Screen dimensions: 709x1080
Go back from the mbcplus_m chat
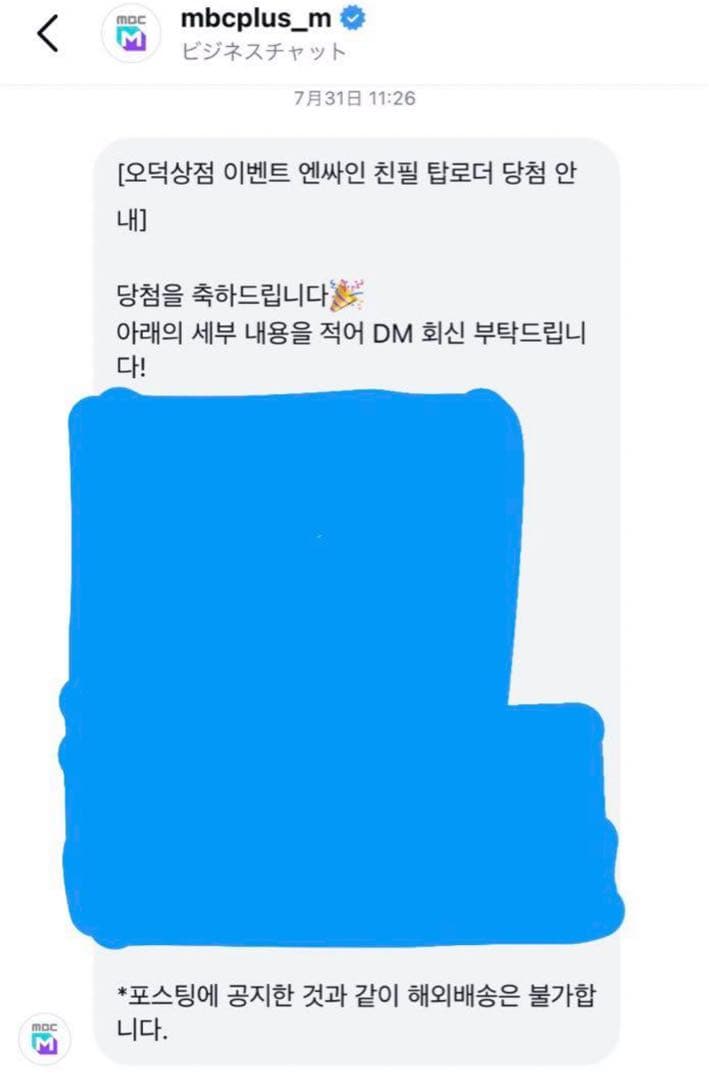tap(48, 34)
